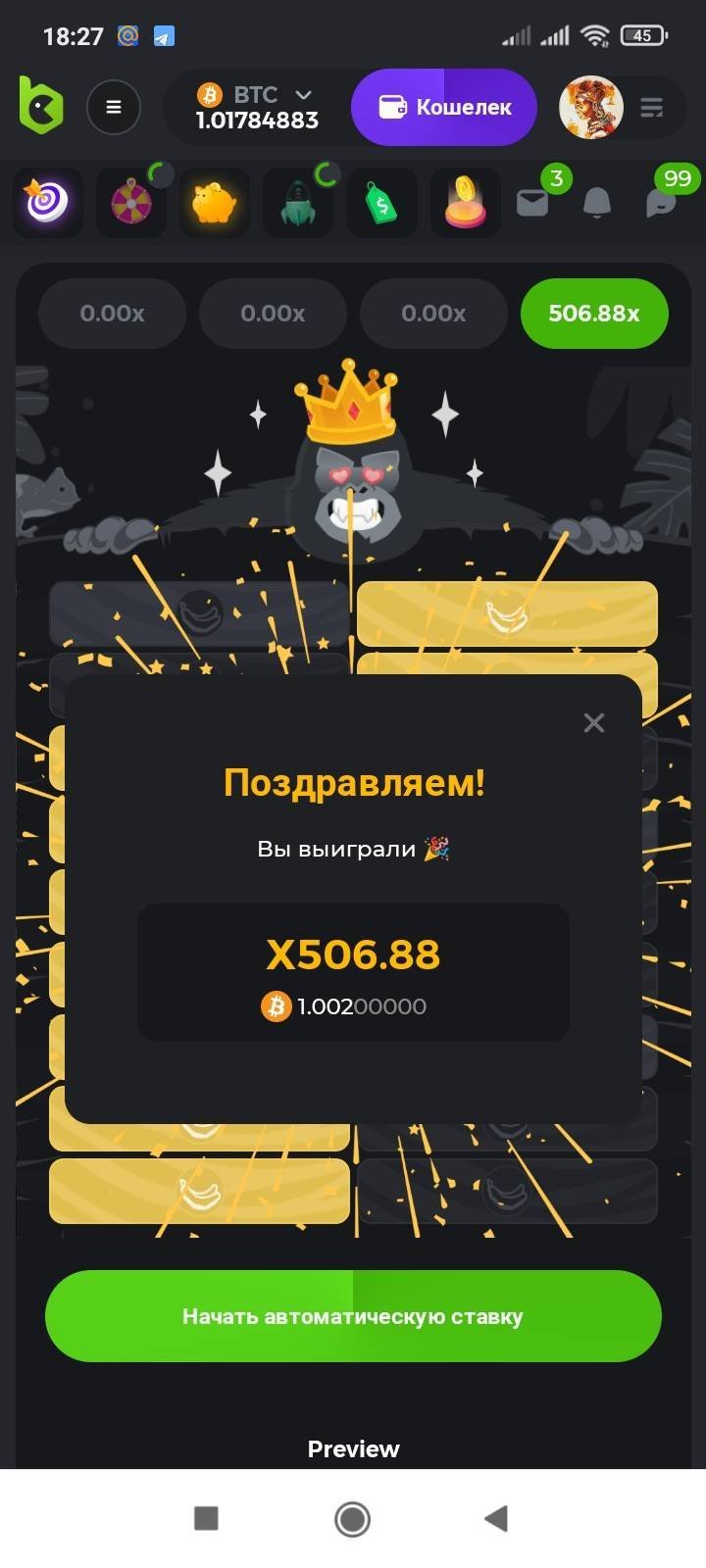Go to the BC.Game home logo
Viewport: 706px width, 1568px height.
click(41, 106)
